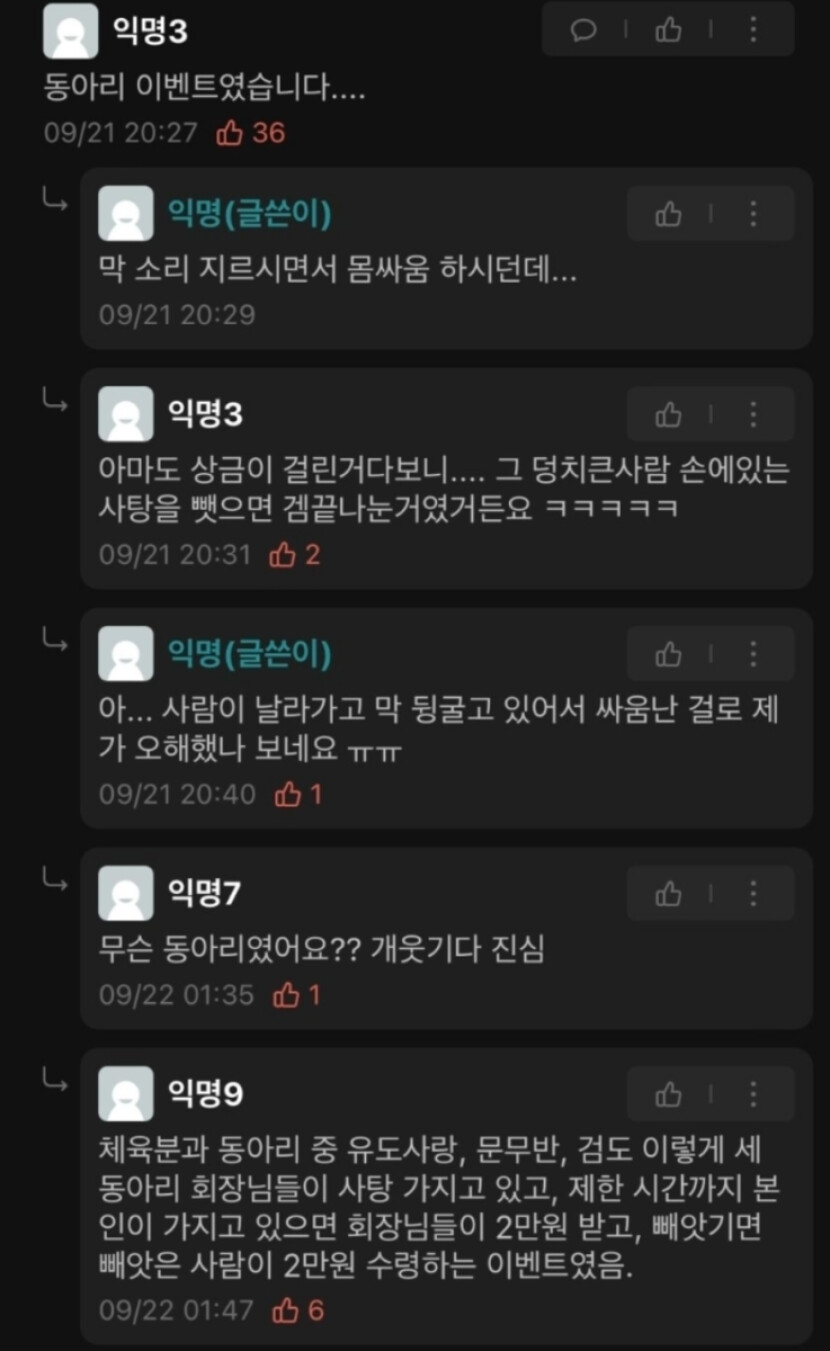Open more options on the 오해했나 보네요 reply
The width and height of the screenshot is (830, 1351).
pyautogui.click(x=753, y=655)
